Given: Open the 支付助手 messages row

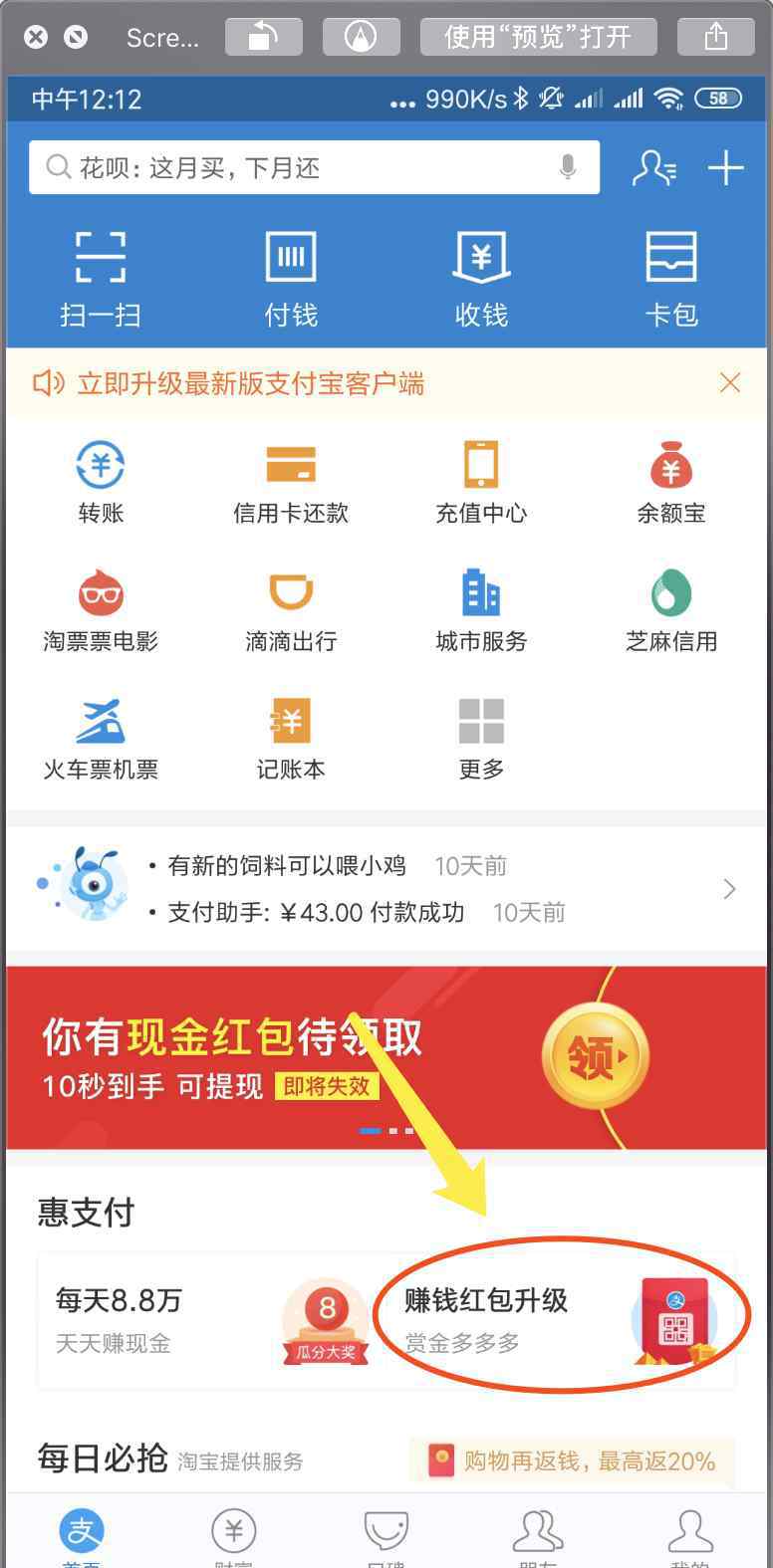Looking at the screenshot, I should click(386, 889).
